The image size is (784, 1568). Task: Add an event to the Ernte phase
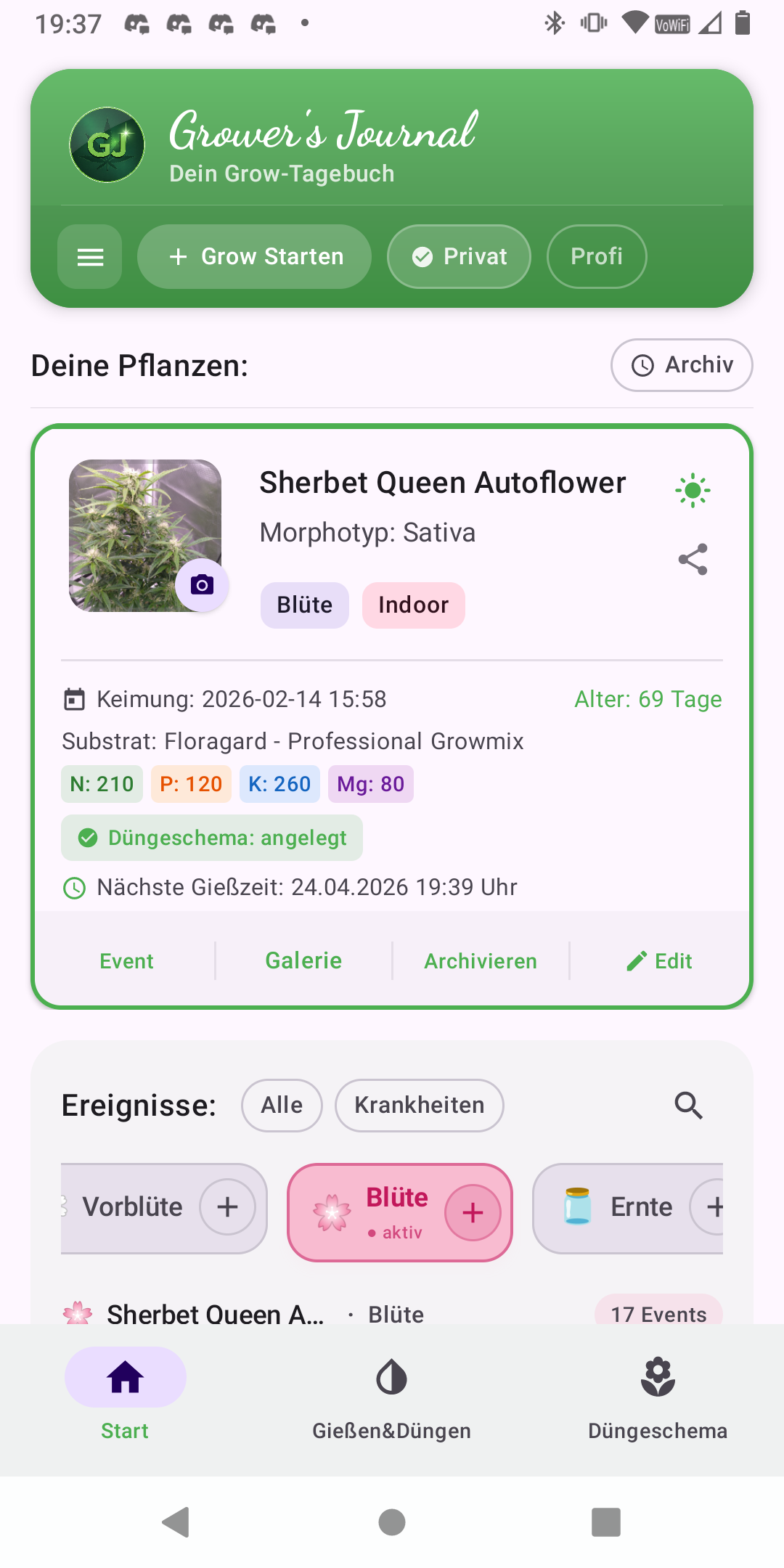tap(716, 1207)
